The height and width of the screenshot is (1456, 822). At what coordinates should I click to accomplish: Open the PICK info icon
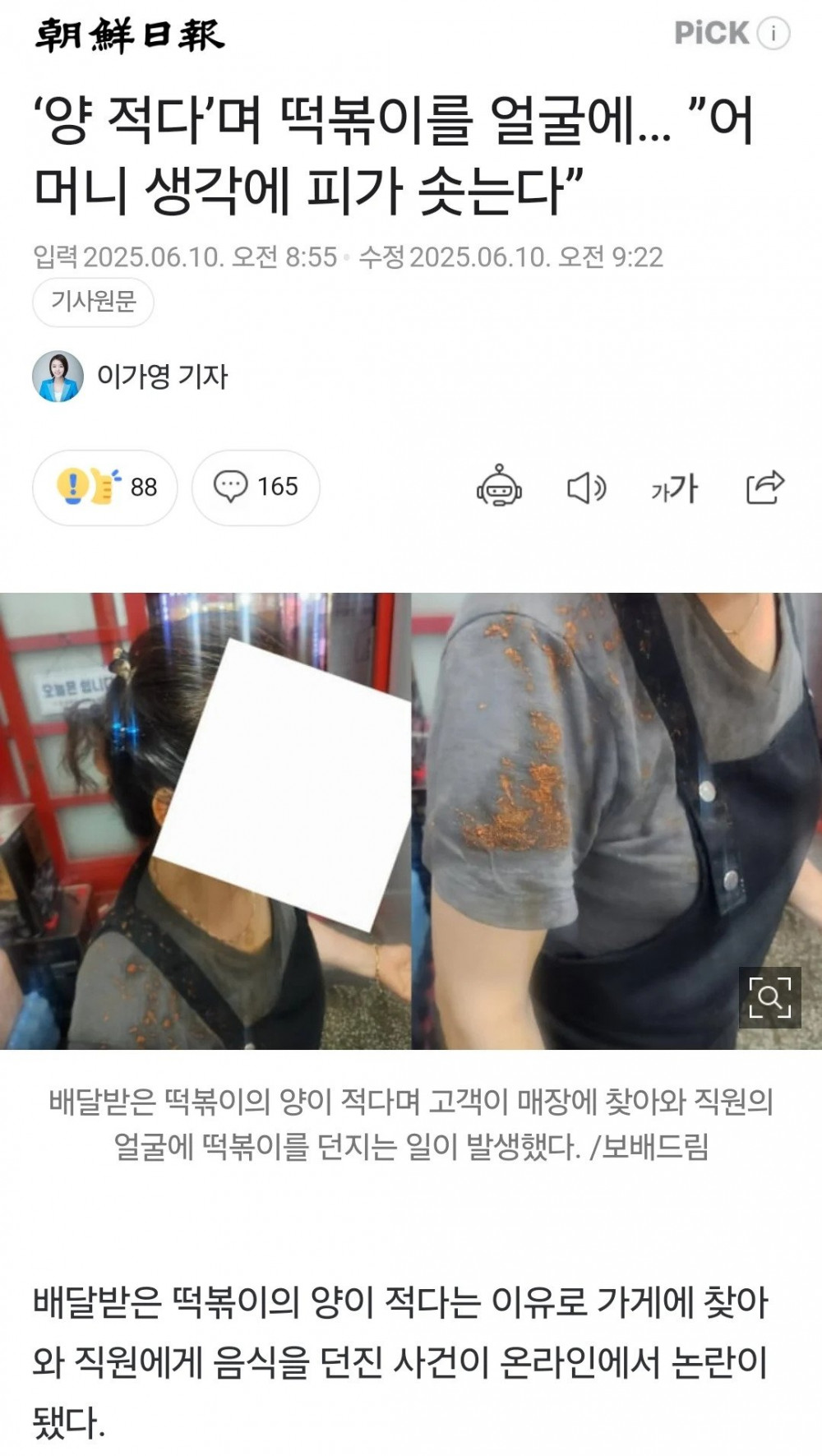point(774,34)
